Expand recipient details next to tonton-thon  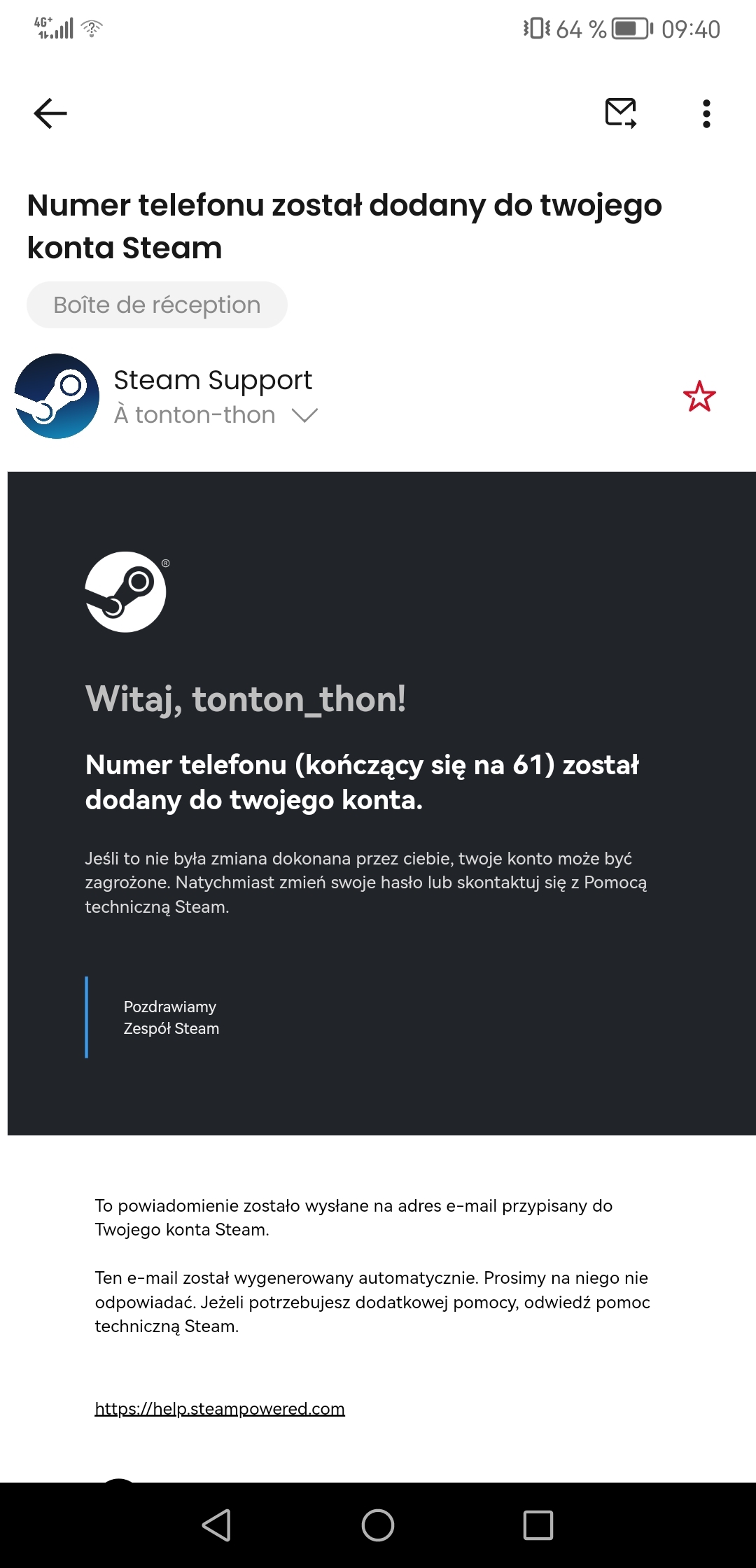point(304,415)
